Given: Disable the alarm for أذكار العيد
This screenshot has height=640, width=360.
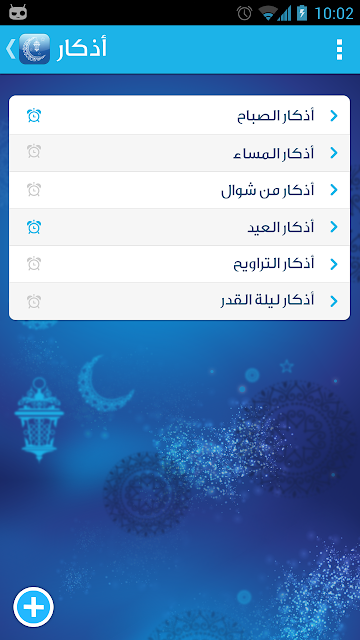Looking at the screenshot, I should [34, 227].
